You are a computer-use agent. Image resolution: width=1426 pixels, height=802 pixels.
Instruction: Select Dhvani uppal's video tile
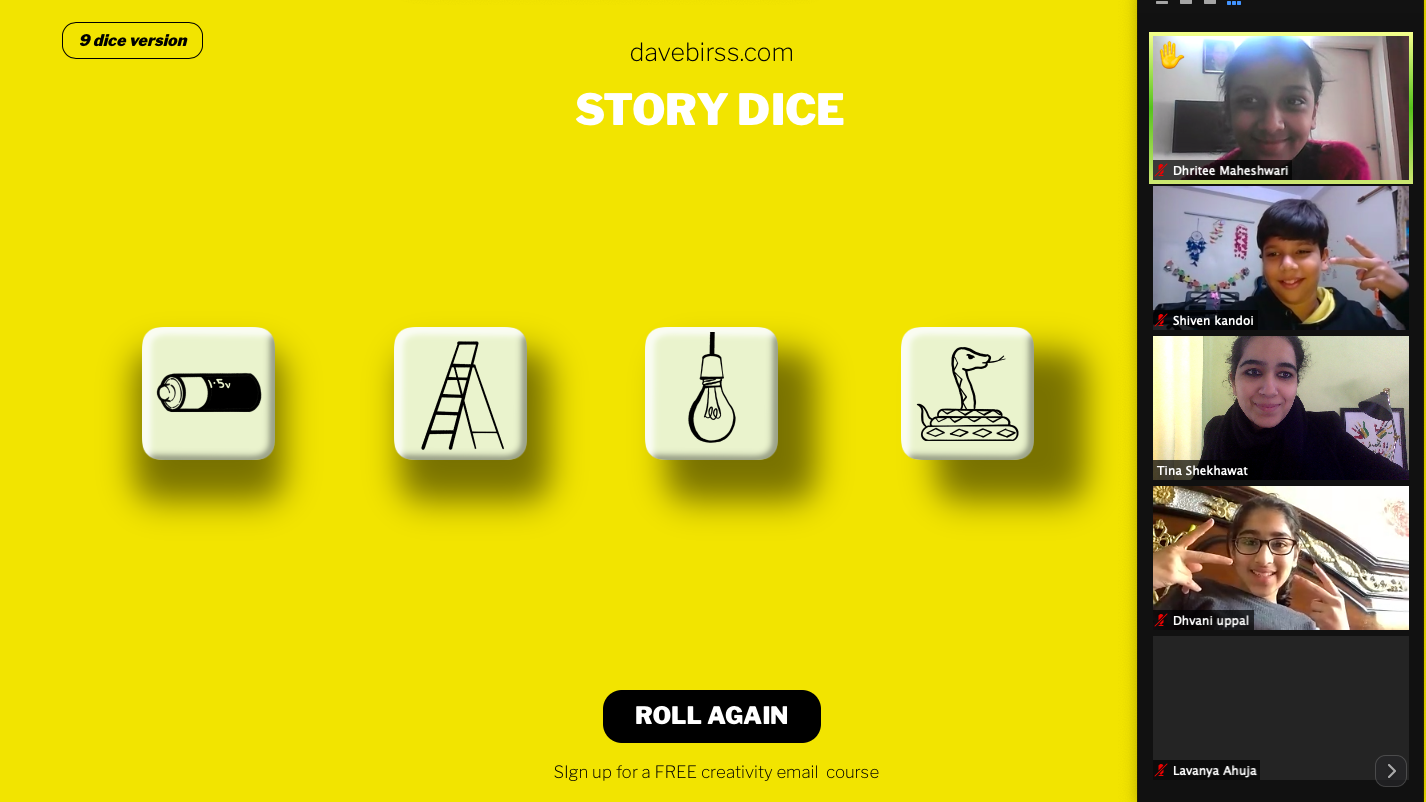point(1280,558)
